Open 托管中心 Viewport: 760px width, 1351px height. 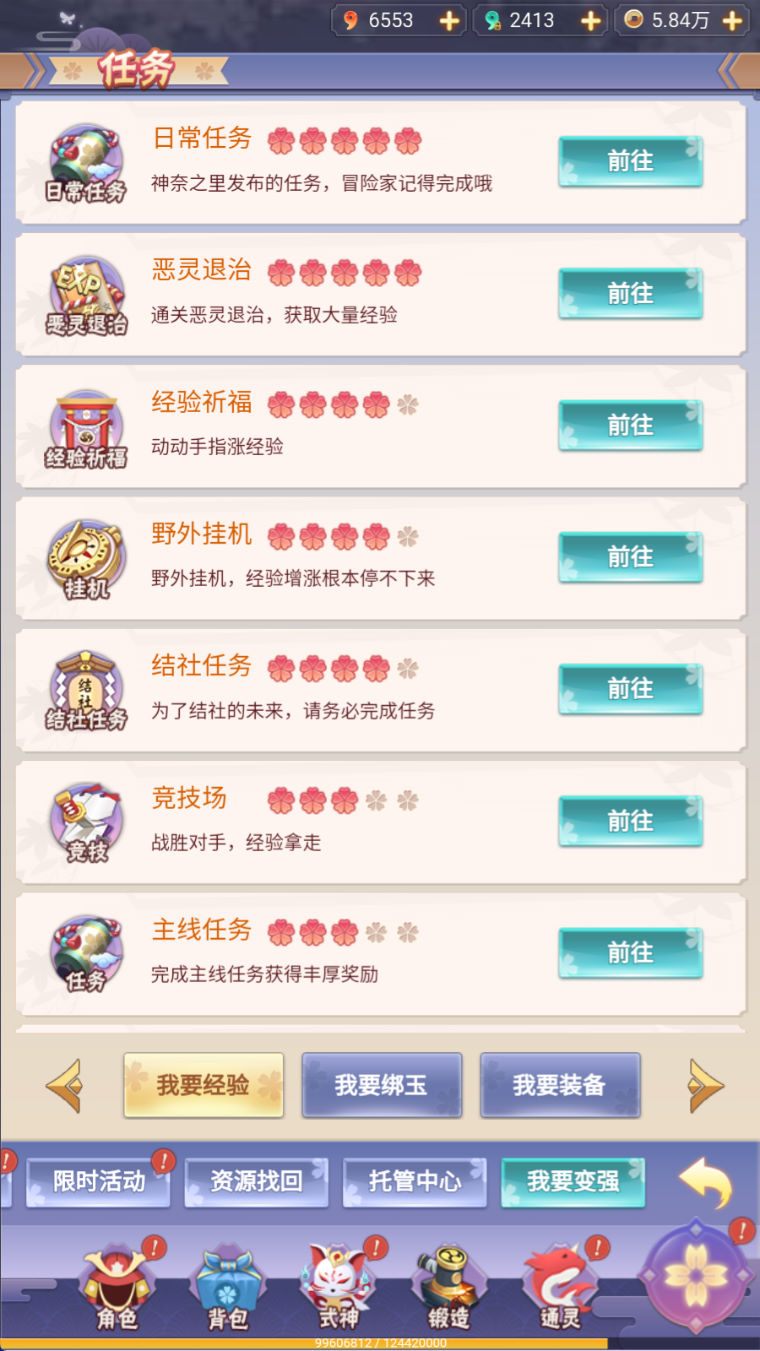[414, 1182]
